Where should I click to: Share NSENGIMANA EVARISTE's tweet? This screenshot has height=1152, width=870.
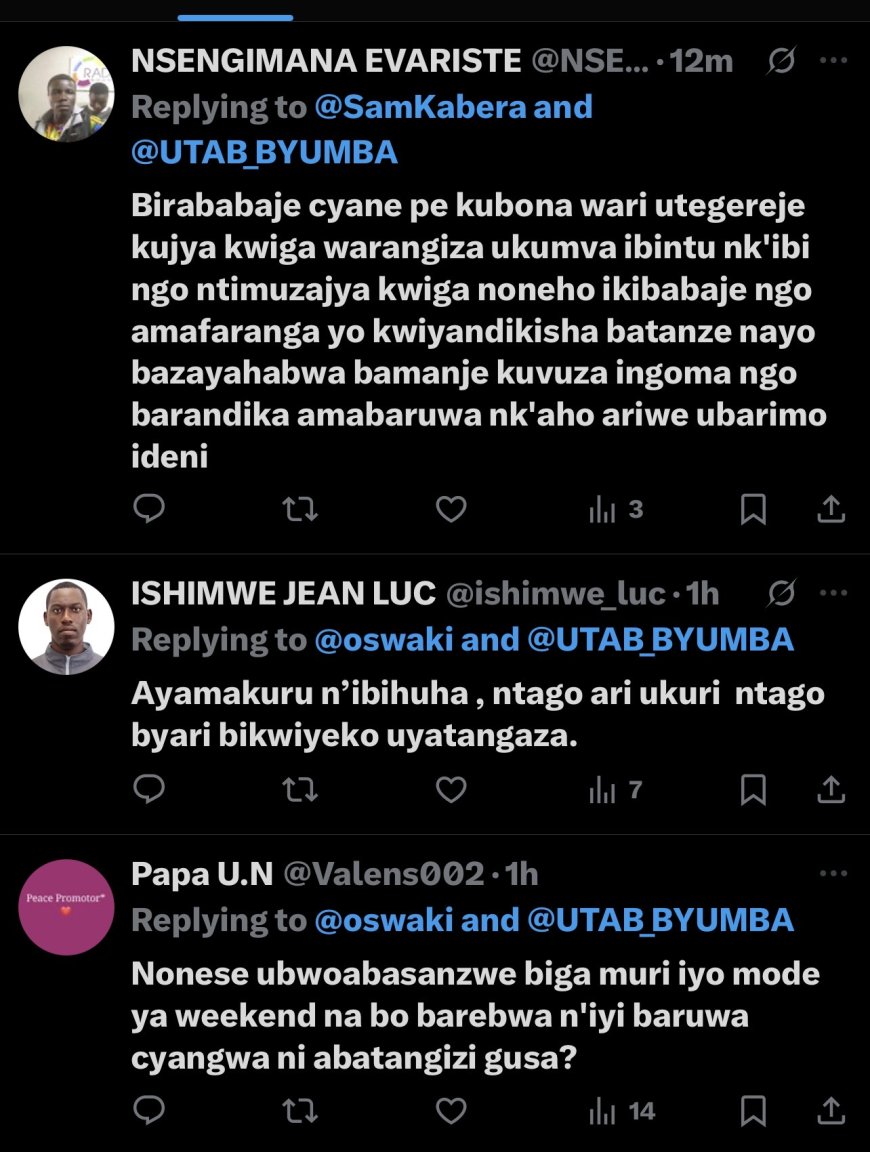coord(831,510)
